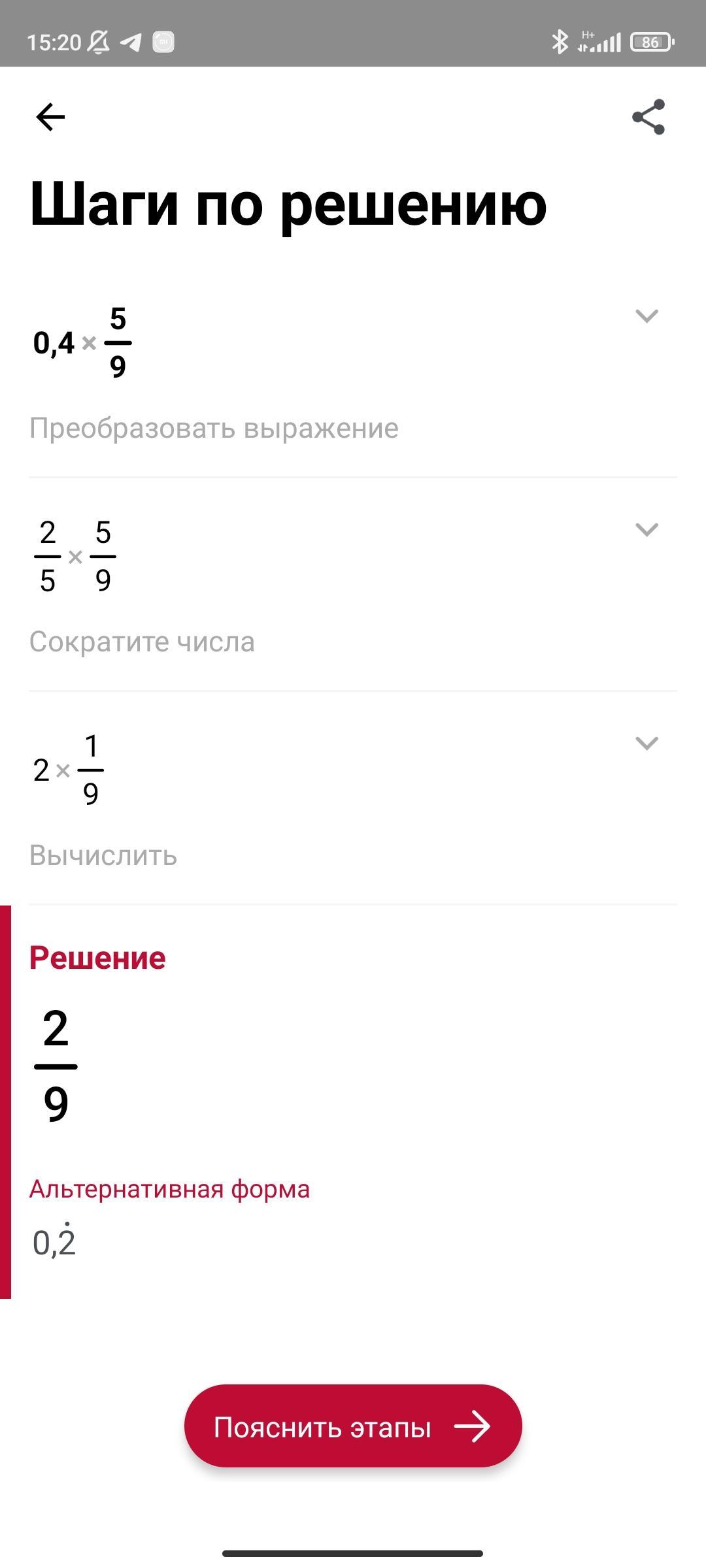Image resolution: width=706 pixels, height=1568 pixels.
Task: Expand the 'Вычислить' step
Action: 647,743
